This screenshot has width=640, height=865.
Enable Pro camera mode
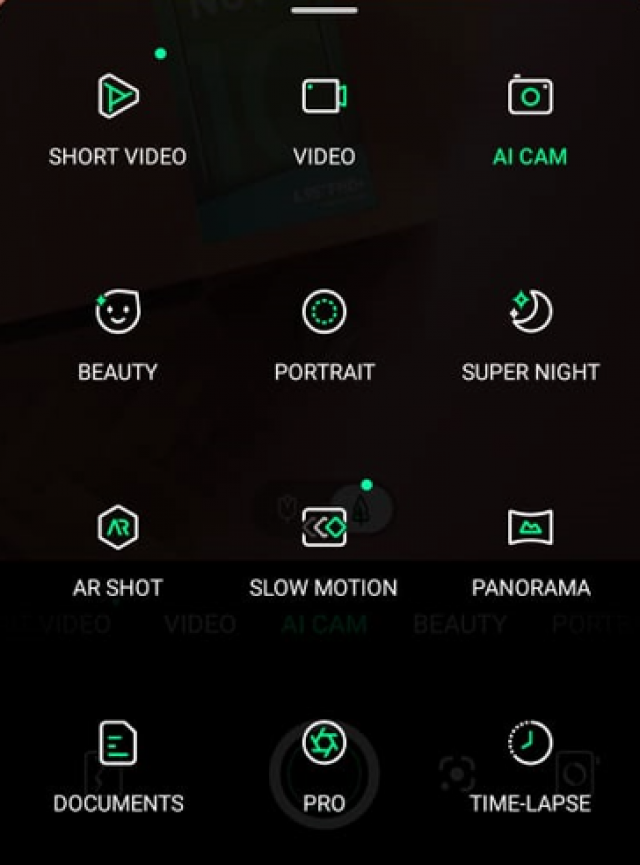tap(324, 744)
